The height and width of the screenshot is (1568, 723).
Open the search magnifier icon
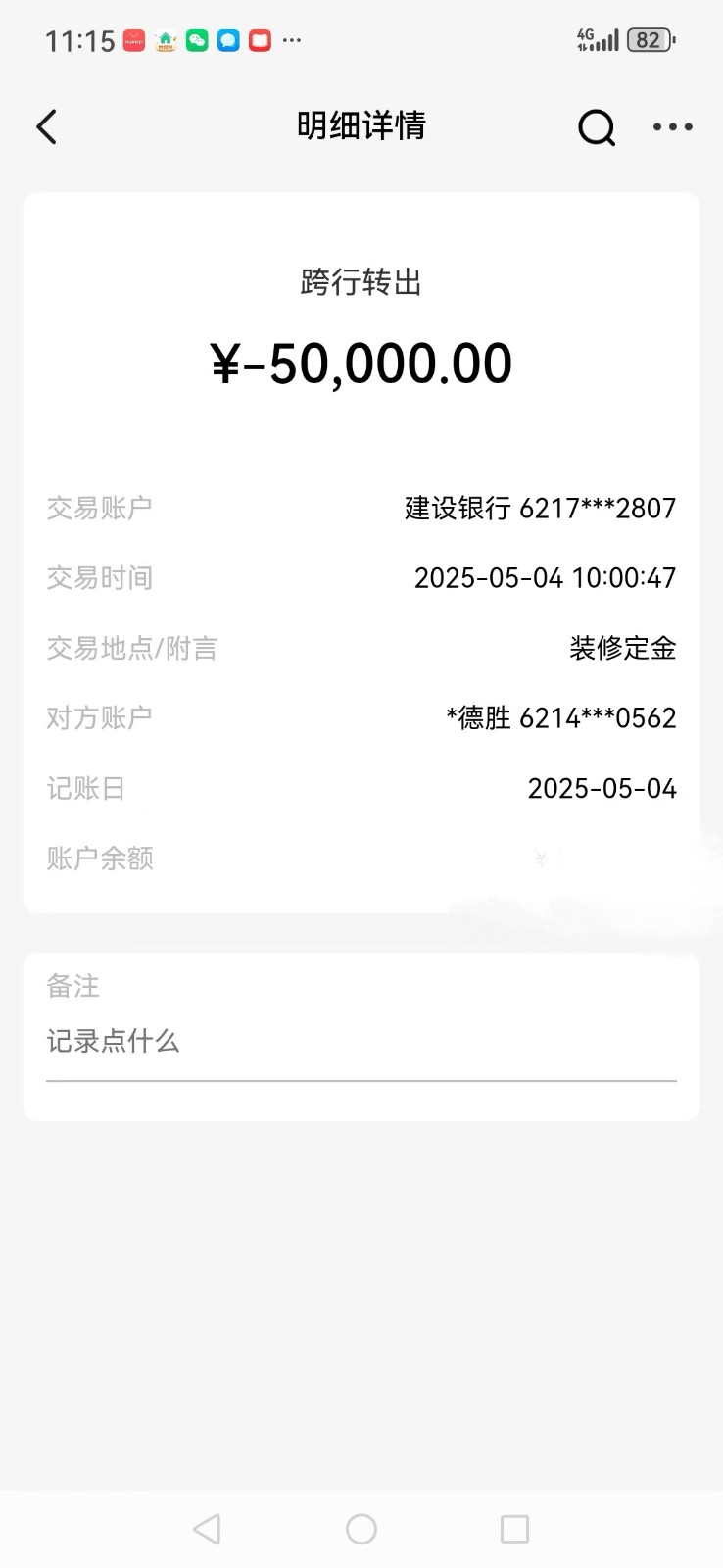tap(596, 127)
